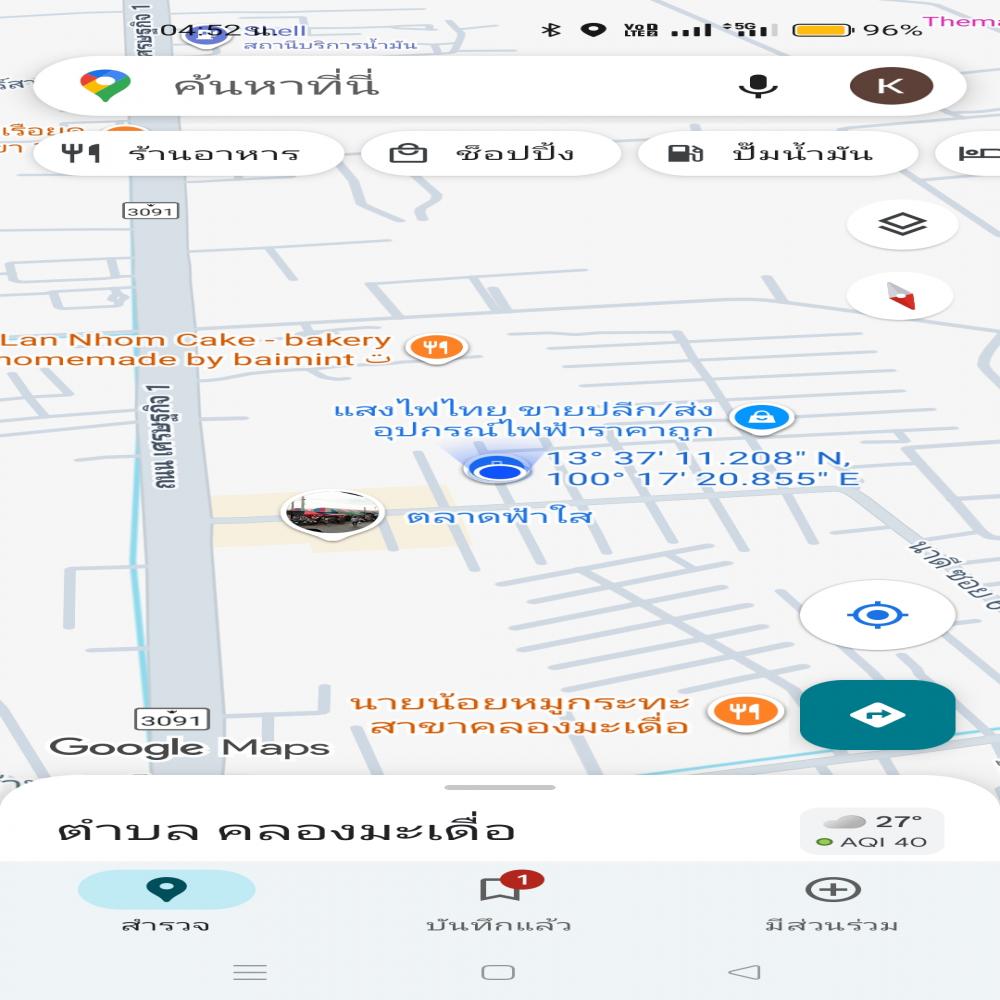Image resolution: width=1000 pixels, height=1000 pixels.
Task: Tap the compass to reorient map
Action: (902, 297)
